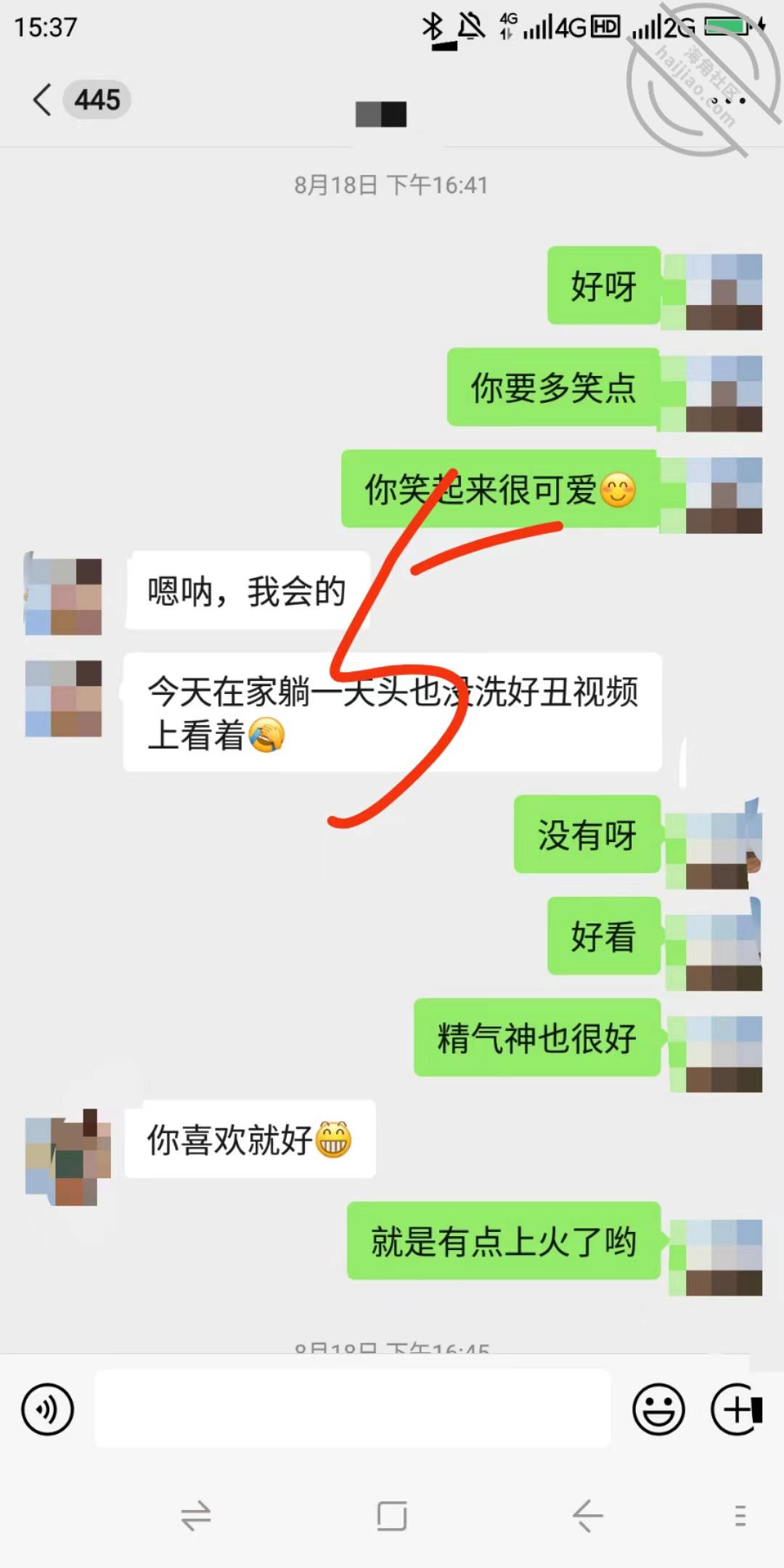Tap the system navigation back arrow
This screenshot has width=784, height=1568.
587,1516
